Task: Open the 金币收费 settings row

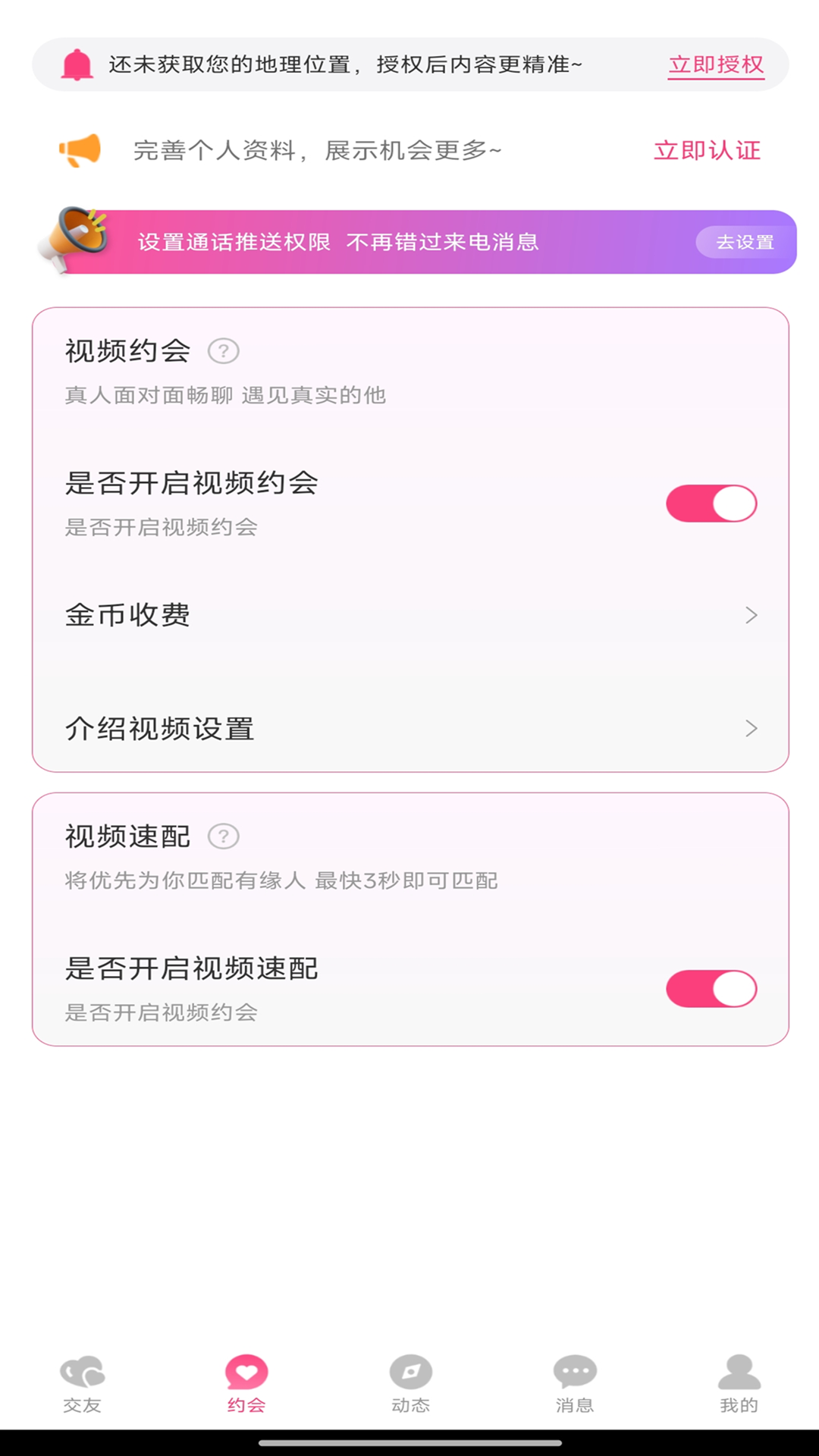Action: coord(410,615)
